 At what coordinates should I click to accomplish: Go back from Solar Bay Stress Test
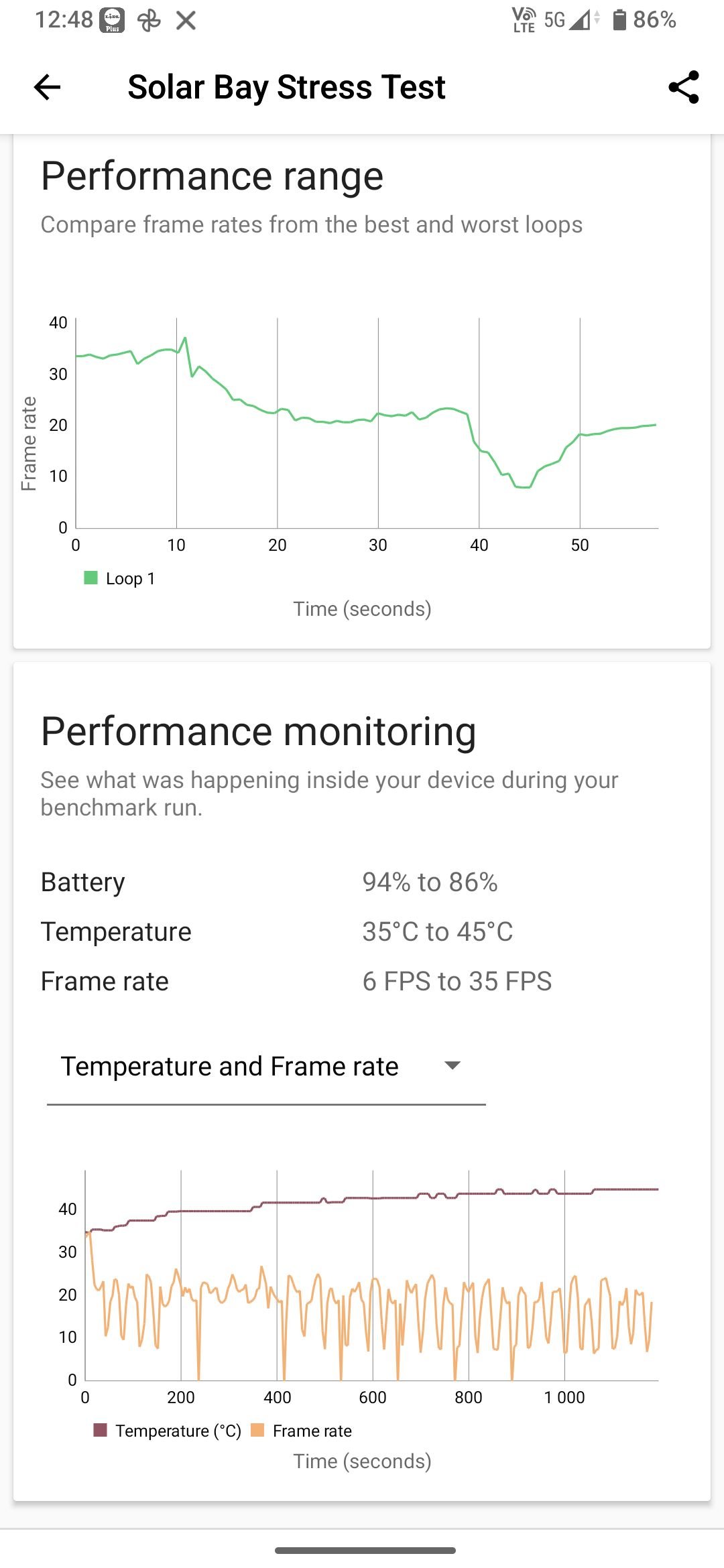(47, 87)
